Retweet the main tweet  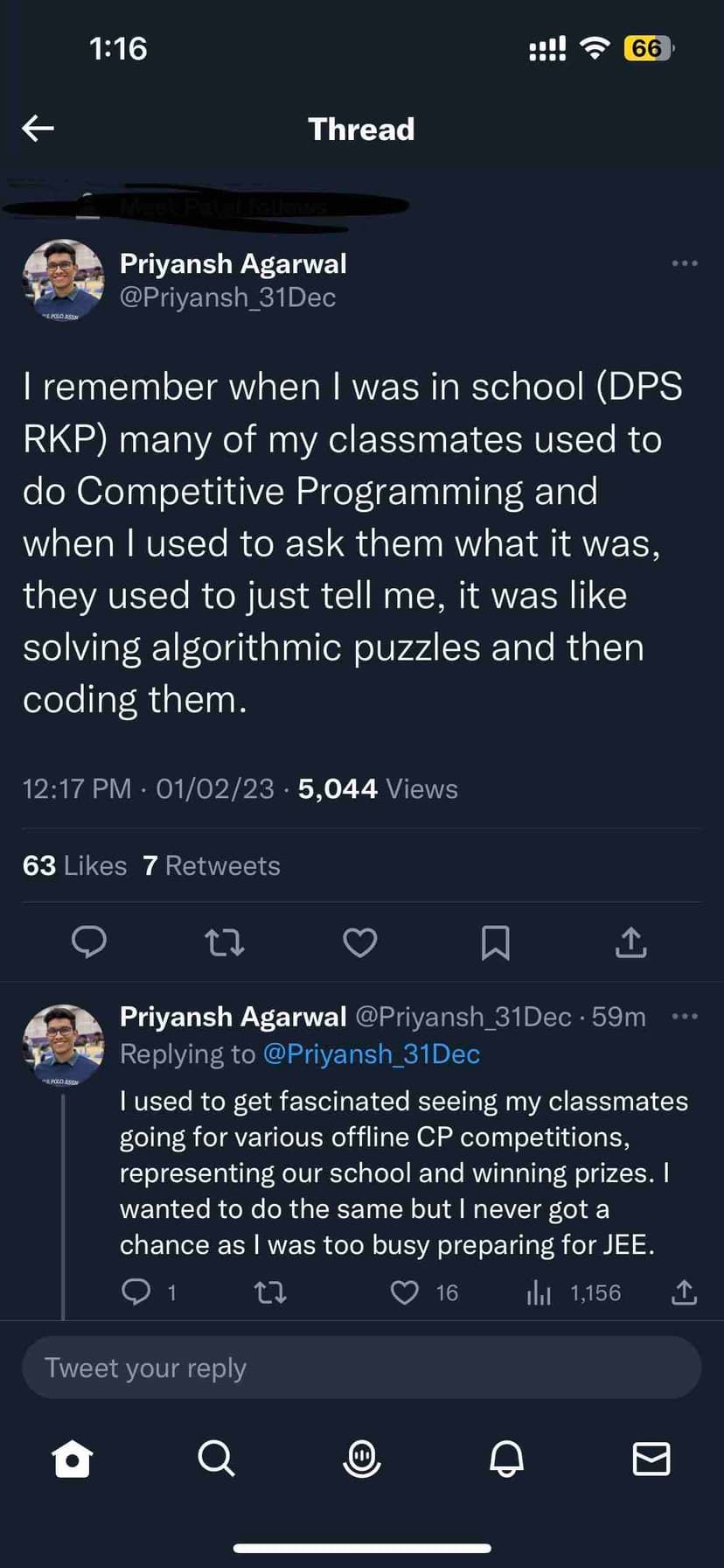(224, 942)
